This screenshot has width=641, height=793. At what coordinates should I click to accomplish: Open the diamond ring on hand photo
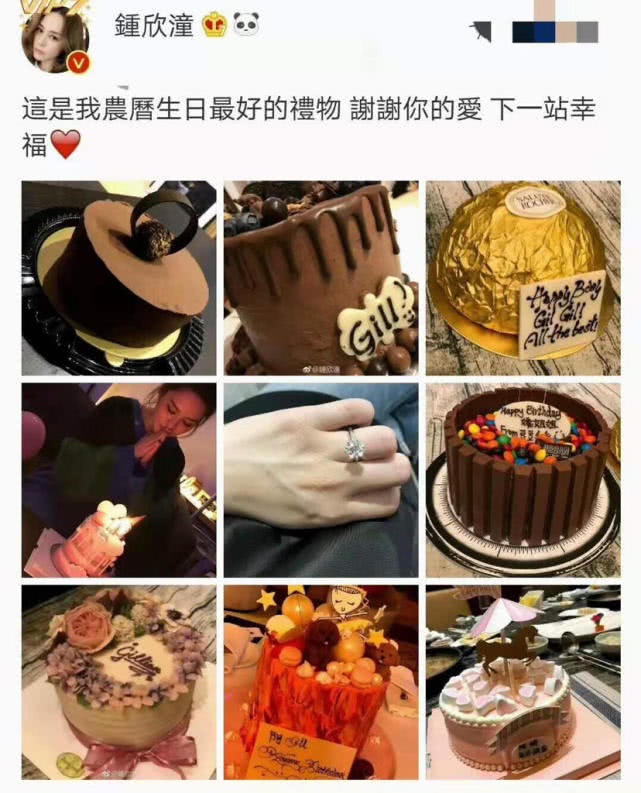[321, 480]
